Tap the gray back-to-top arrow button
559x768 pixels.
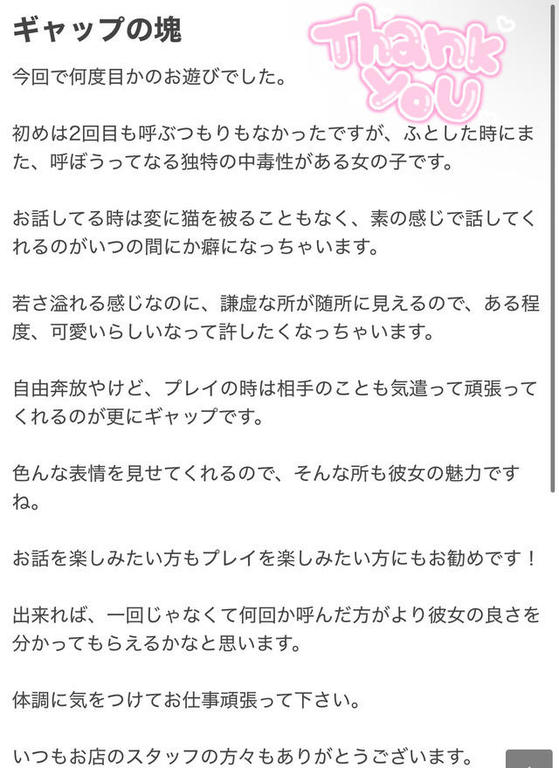529,759
